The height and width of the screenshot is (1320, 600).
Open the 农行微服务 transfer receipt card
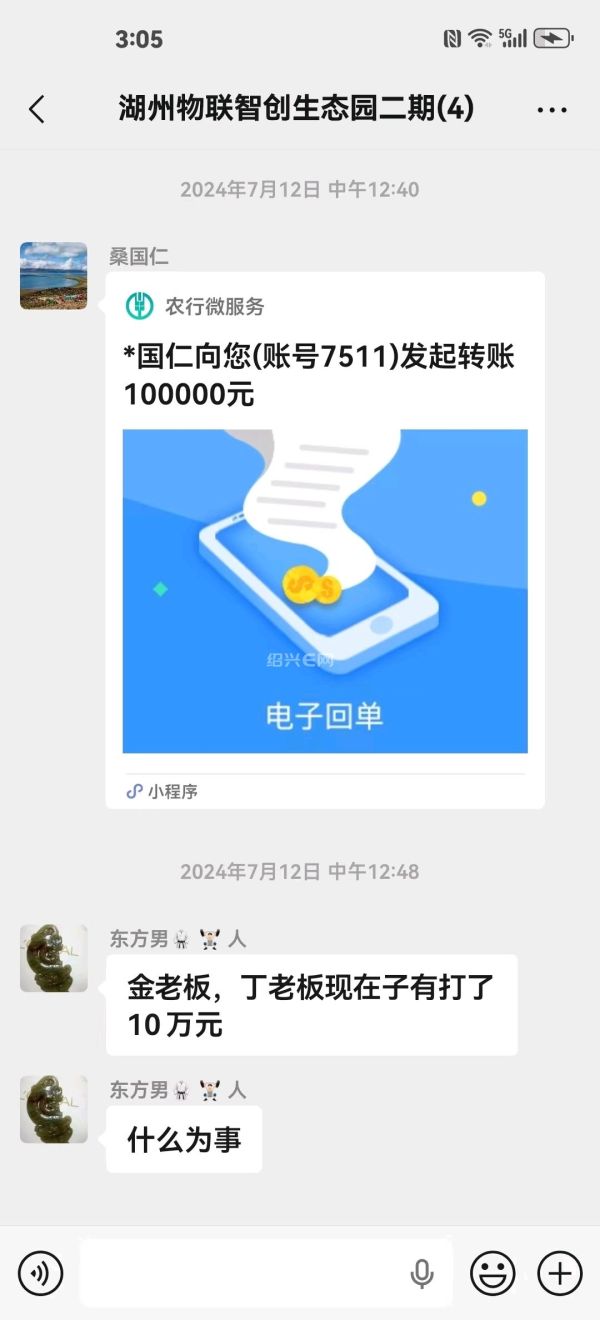[x=325, y=540]
